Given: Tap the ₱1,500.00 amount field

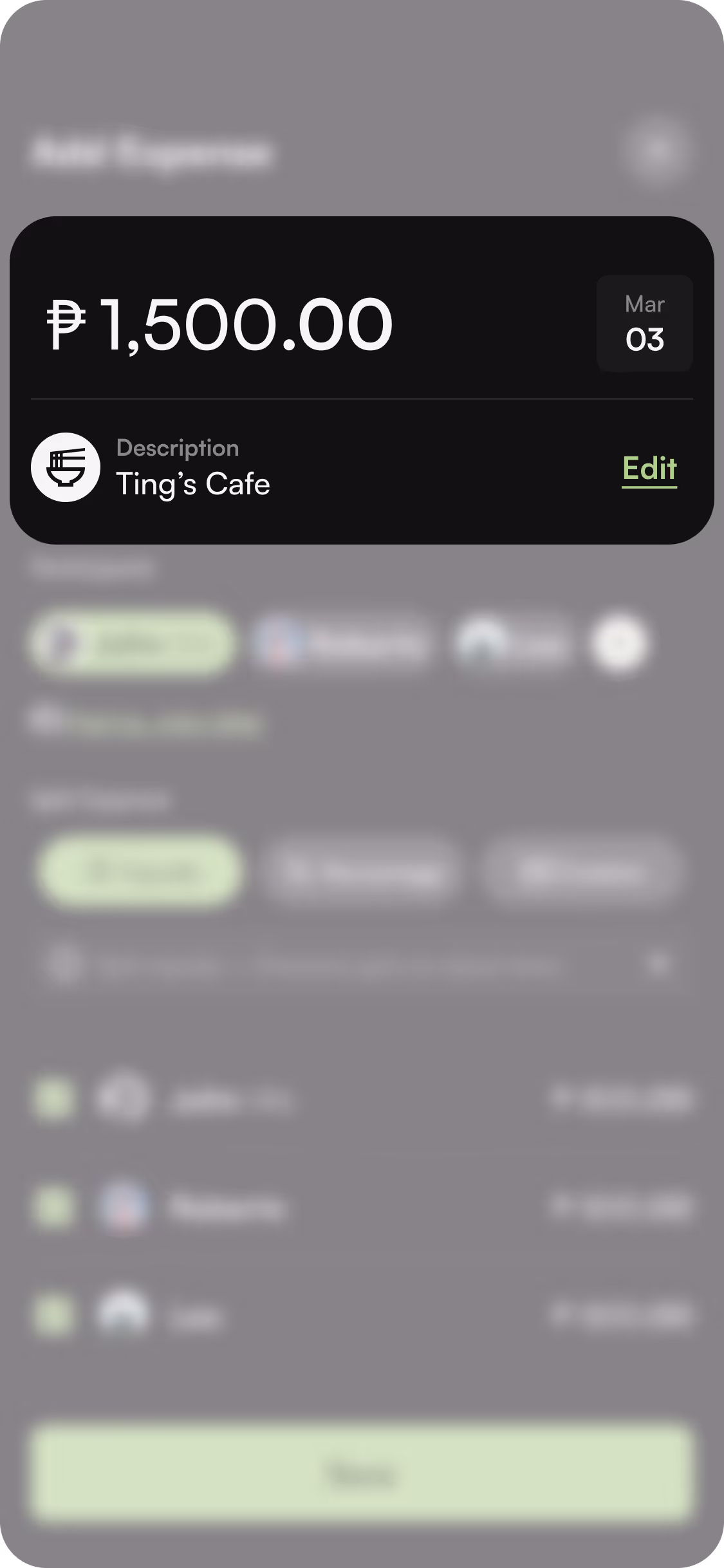Looking at the screenshot, I should coord(220,324).
